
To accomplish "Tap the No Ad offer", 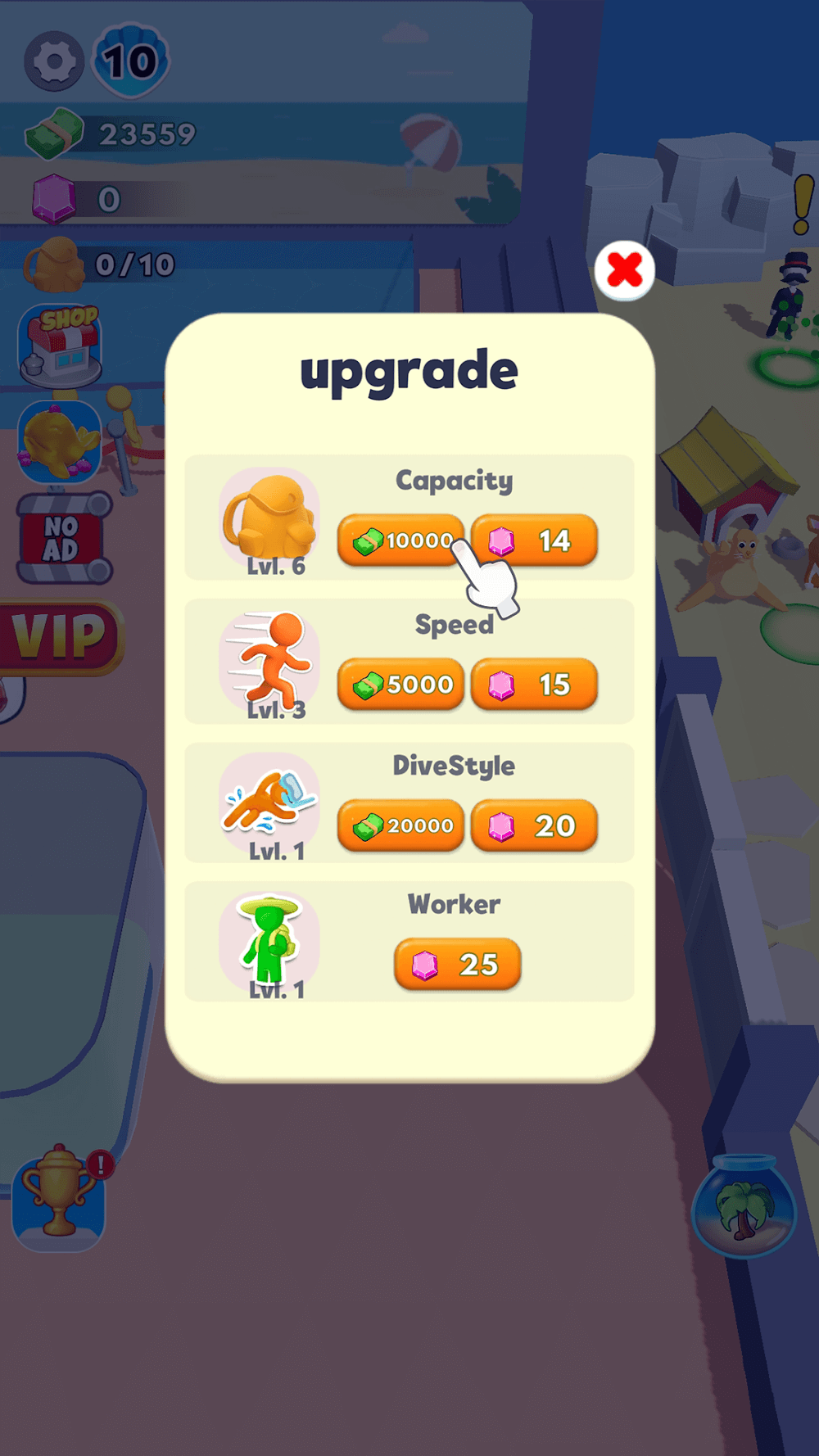I will point(64,538).
